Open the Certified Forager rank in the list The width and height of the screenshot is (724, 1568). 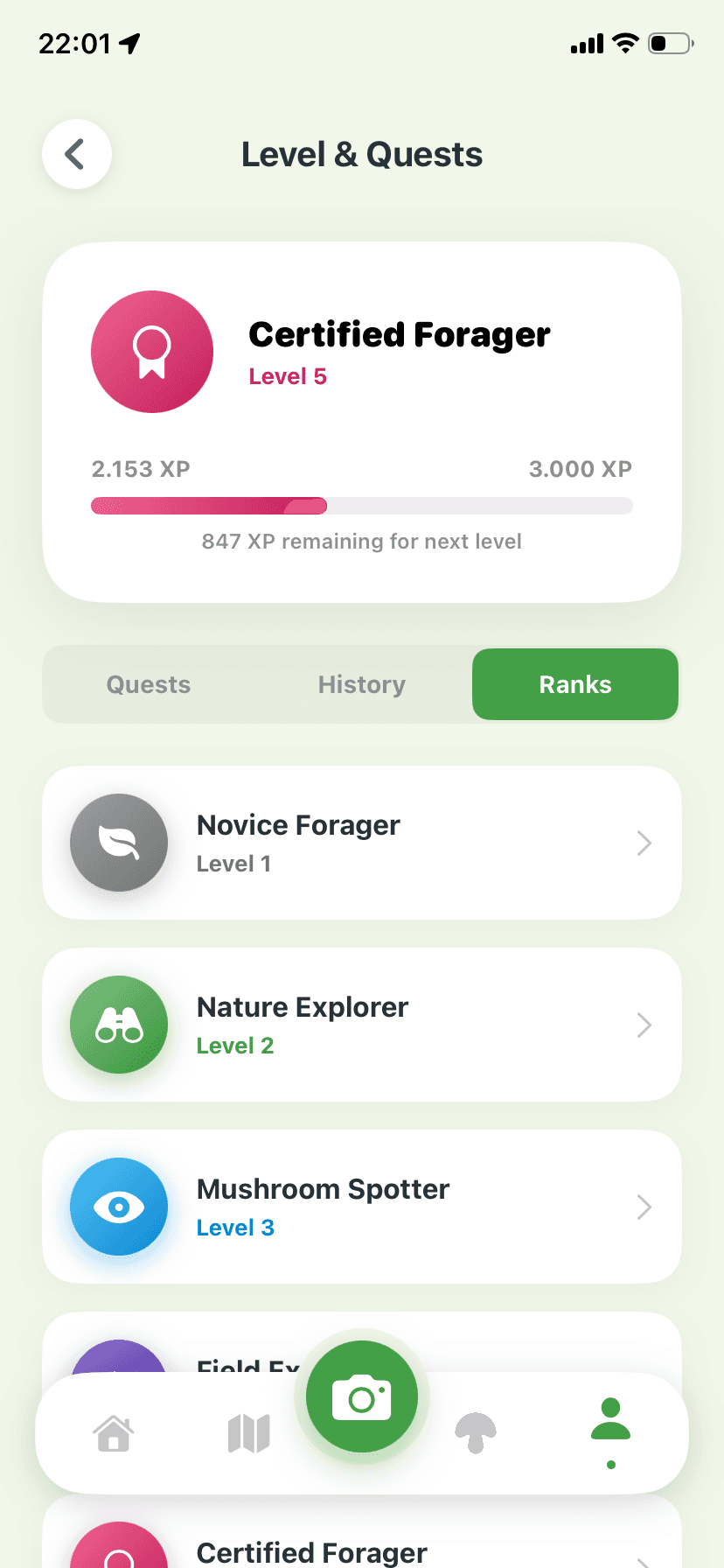(362, 1531)
